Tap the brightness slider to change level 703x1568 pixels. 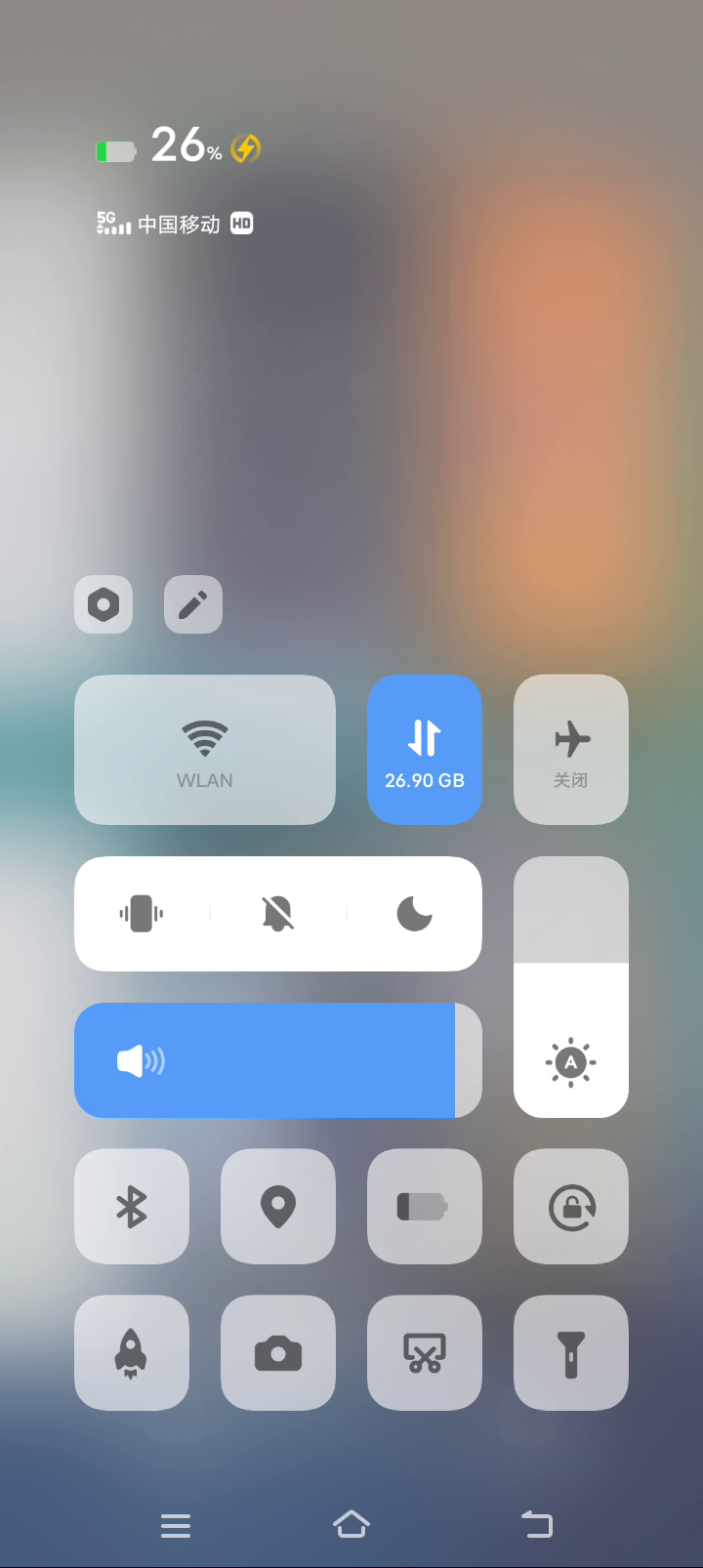coord(571,986)
